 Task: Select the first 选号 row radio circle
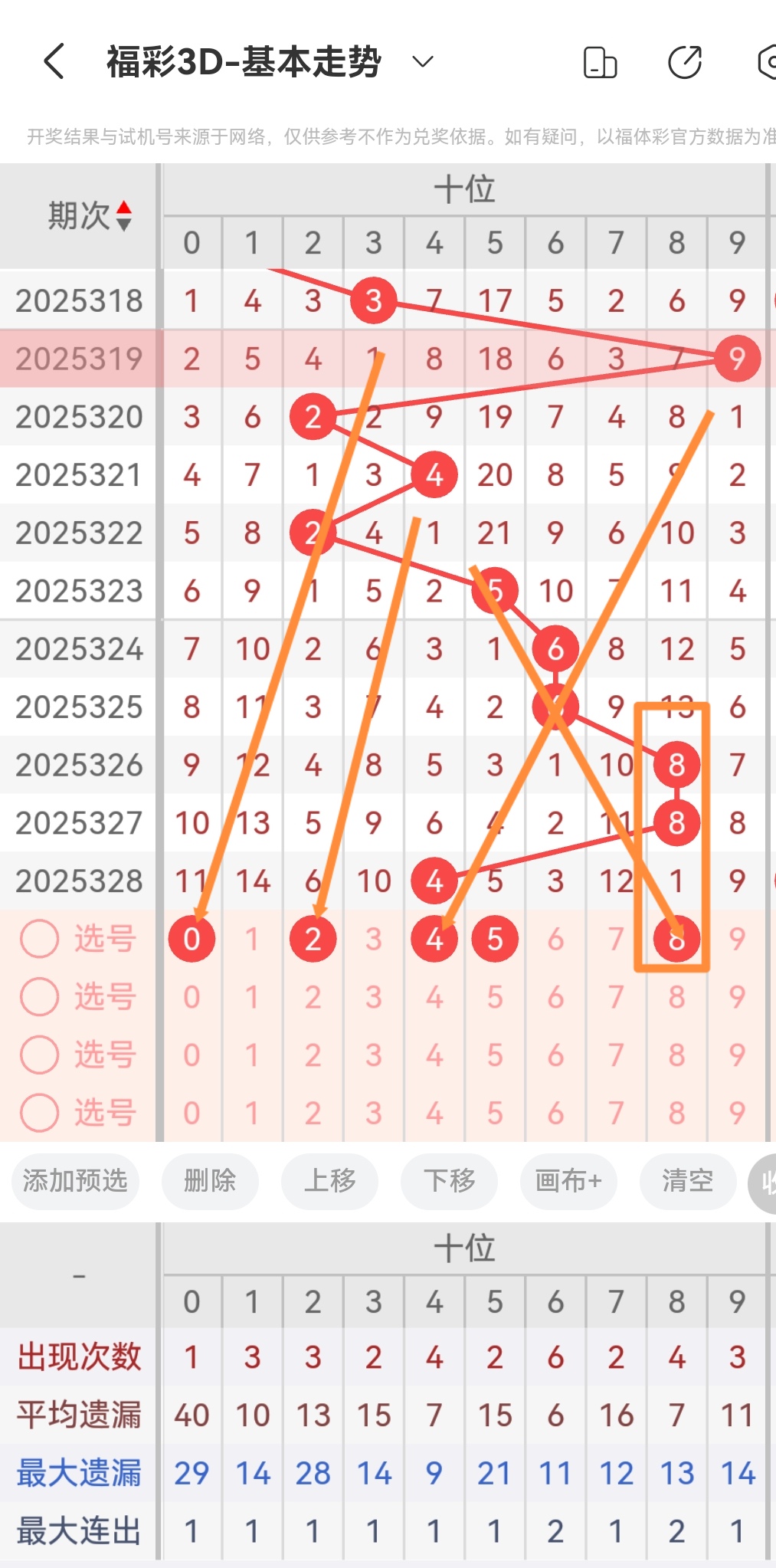[x=40, y=938]
